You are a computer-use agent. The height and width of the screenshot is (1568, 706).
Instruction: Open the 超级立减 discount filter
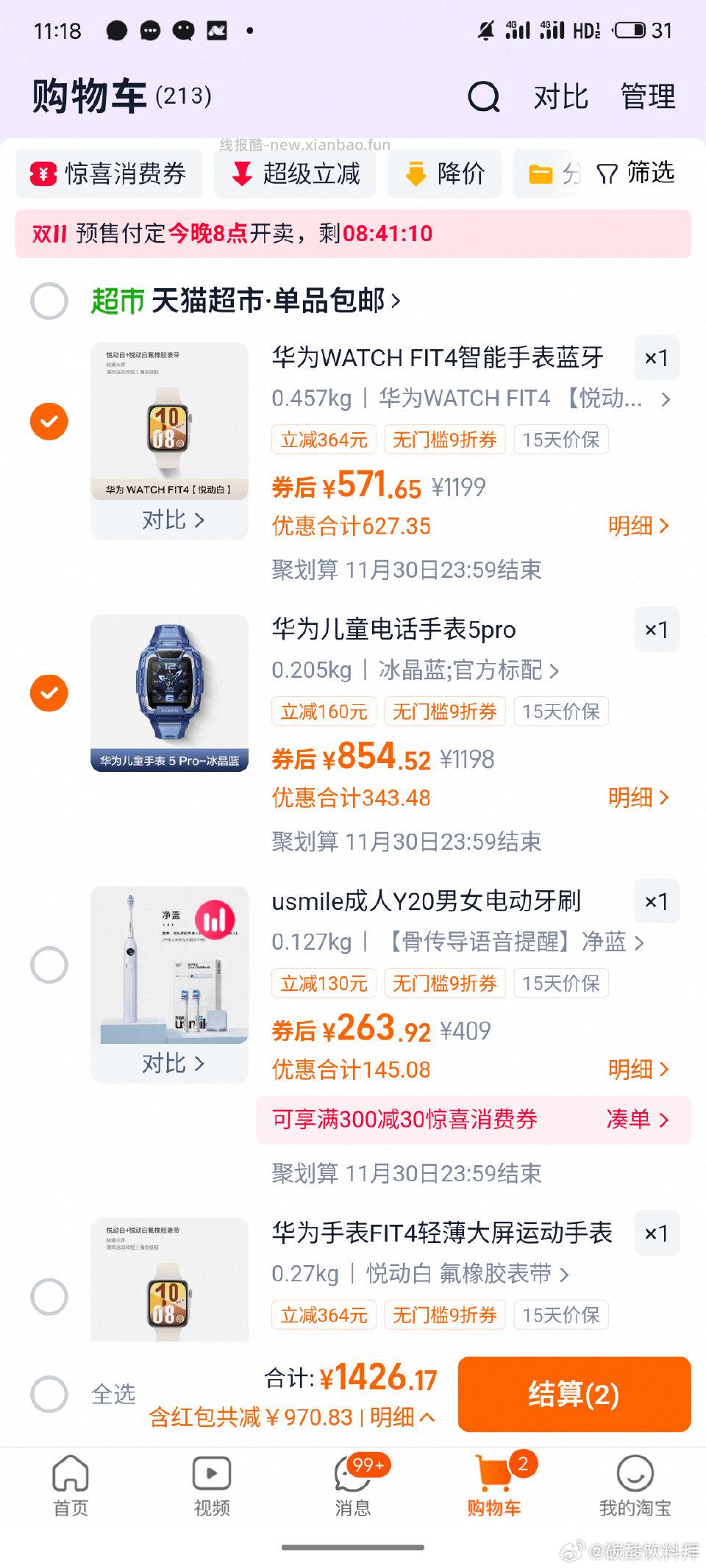(x=240, y=173)
